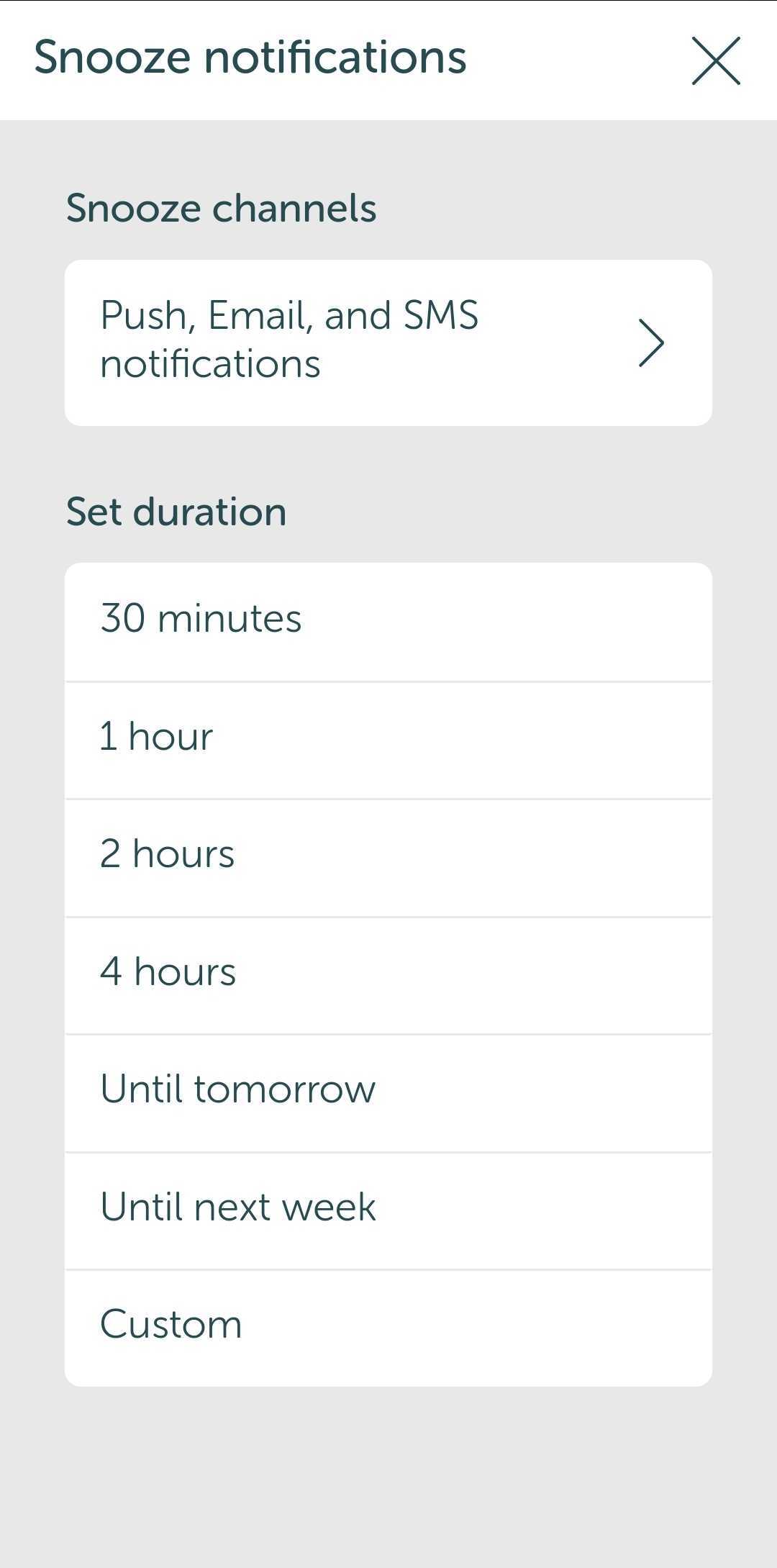Snooze notifications for 2 hours
The image size is (777, 1568).
point(388,858)
